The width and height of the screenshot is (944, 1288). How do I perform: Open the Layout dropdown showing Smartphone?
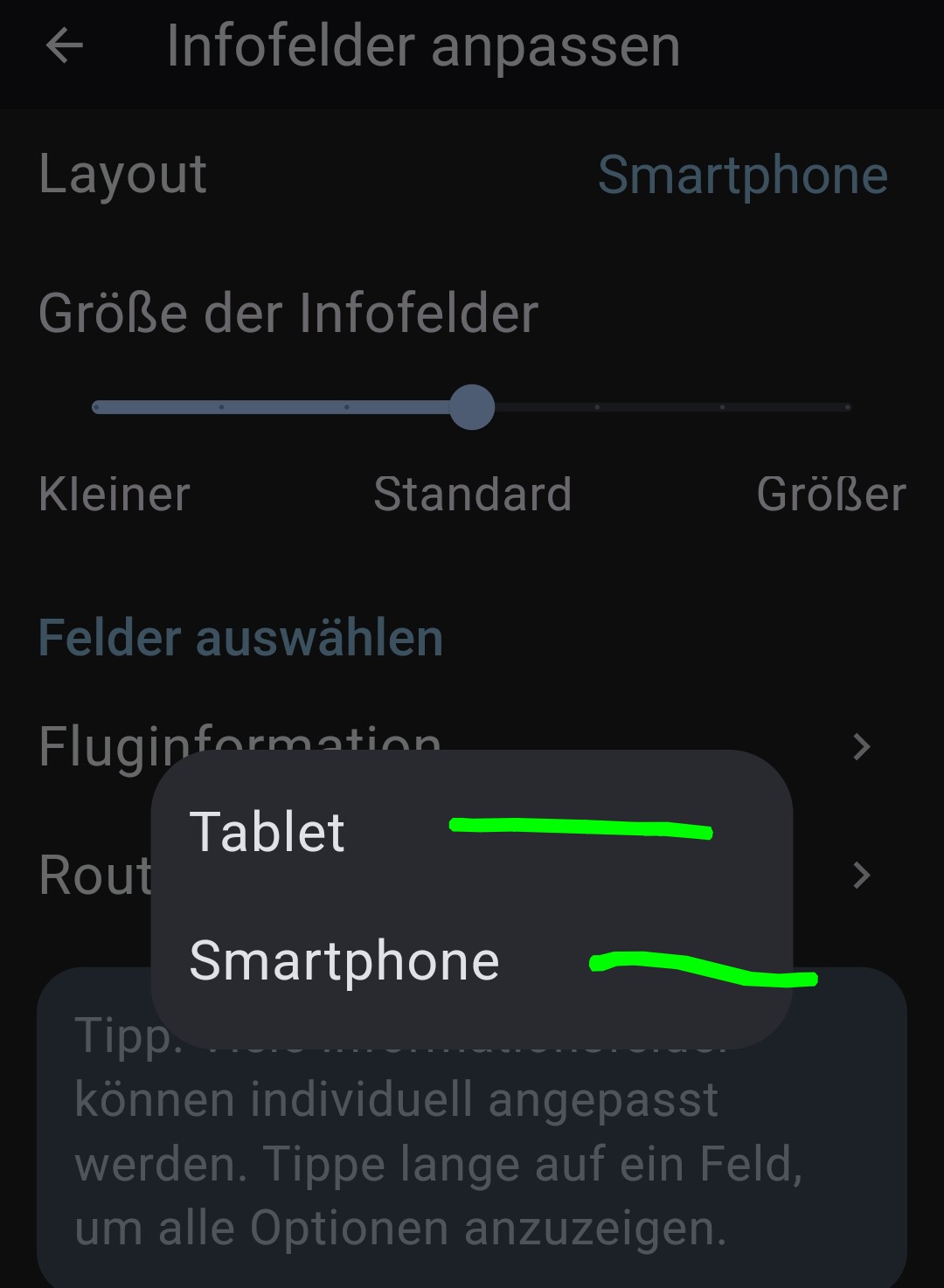[x=742, y=175]
